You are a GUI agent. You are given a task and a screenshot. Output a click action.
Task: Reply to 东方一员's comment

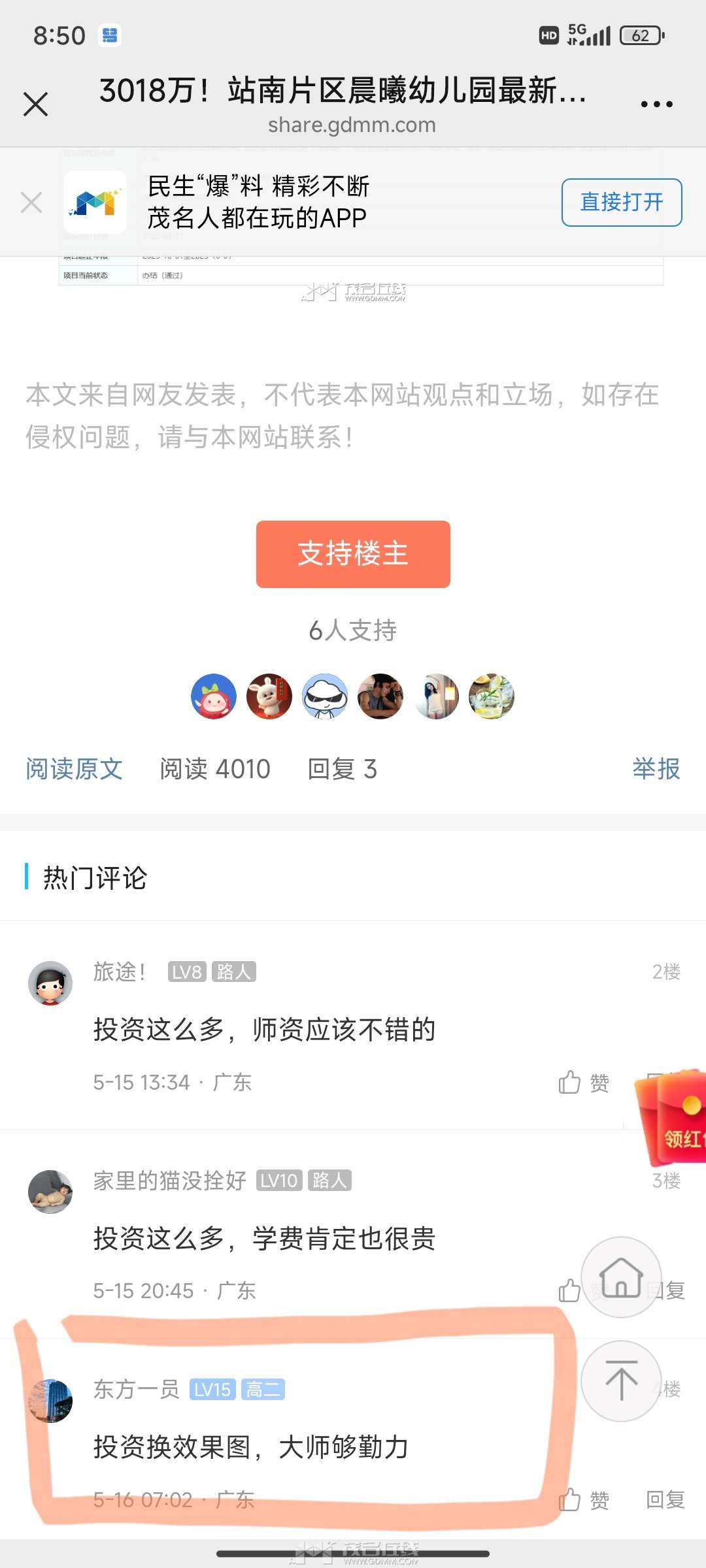click(665, 1500)
